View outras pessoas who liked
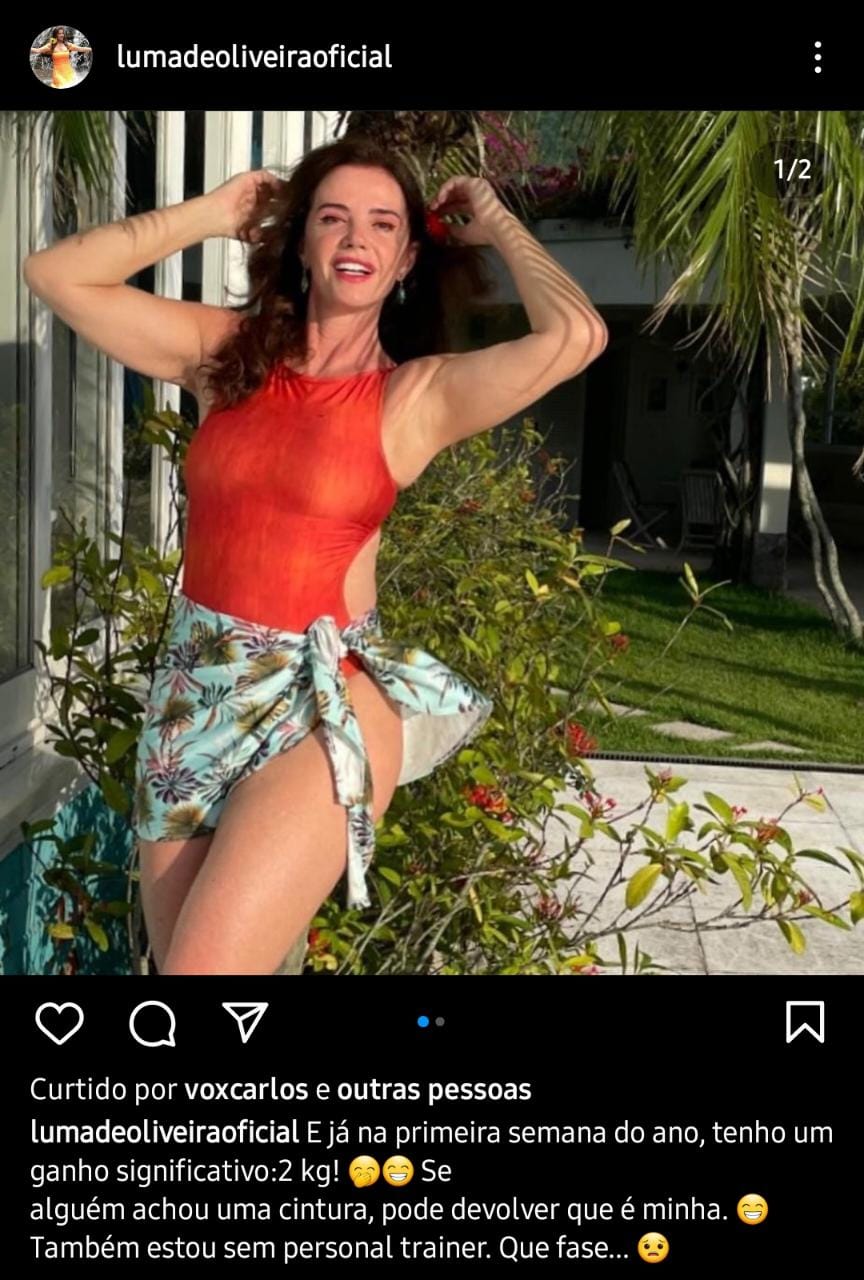 click(434, 1089)
